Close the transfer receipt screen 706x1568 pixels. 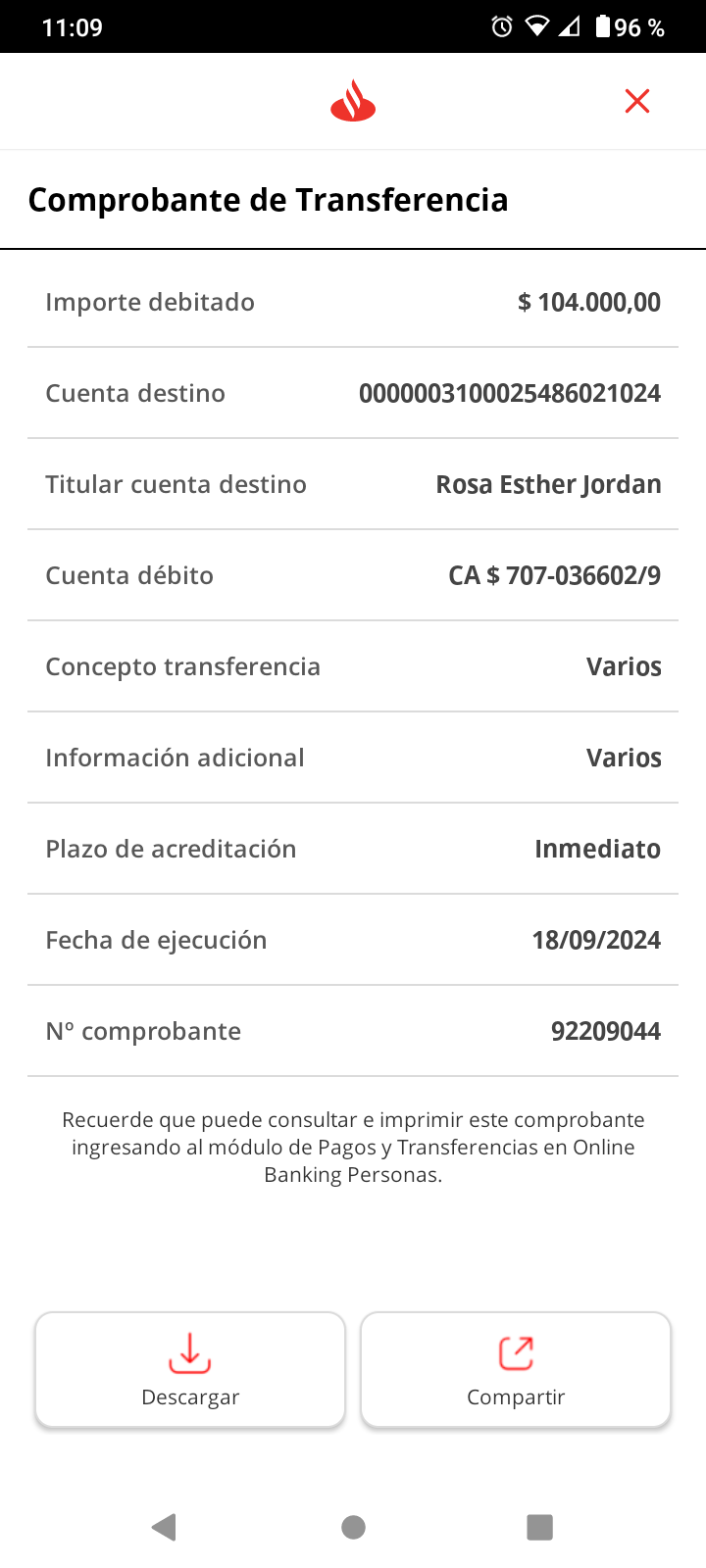pyautogui.click(x=637, y=101)
